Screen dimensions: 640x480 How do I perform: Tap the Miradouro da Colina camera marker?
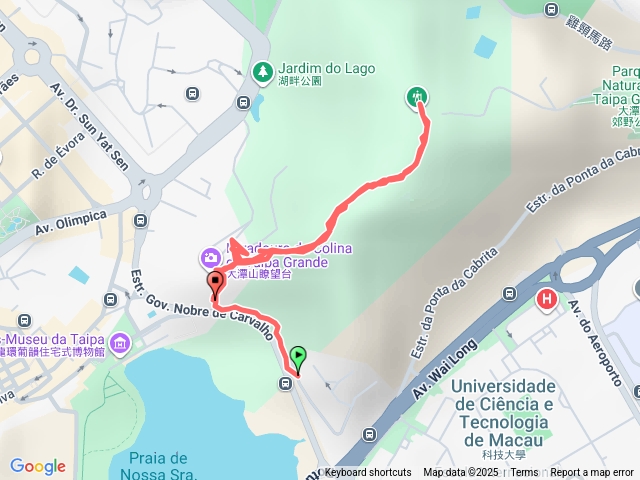coord(211,258)
